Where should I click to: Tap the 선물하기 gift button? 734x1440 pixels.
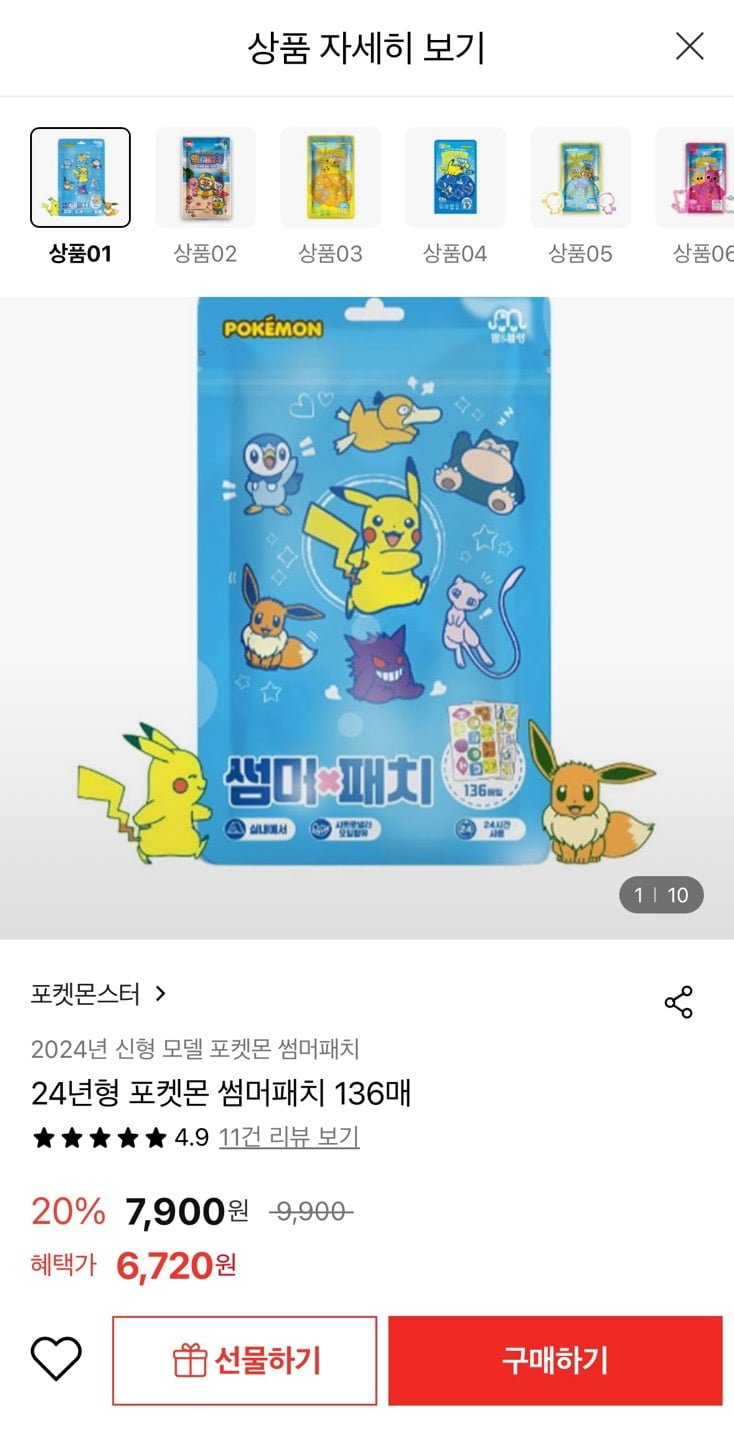click(x=245, y=1360)
